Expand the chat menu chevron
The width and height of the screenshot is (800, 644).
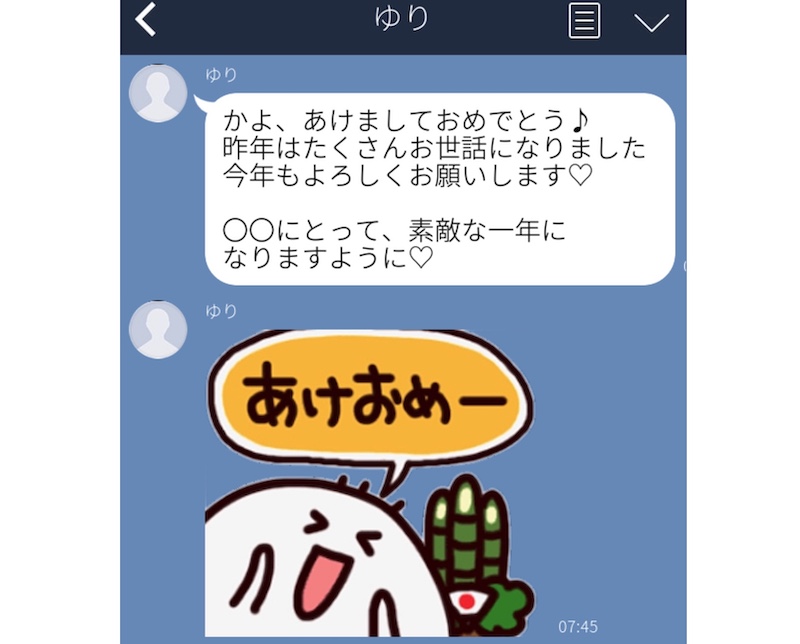[651, 21]
